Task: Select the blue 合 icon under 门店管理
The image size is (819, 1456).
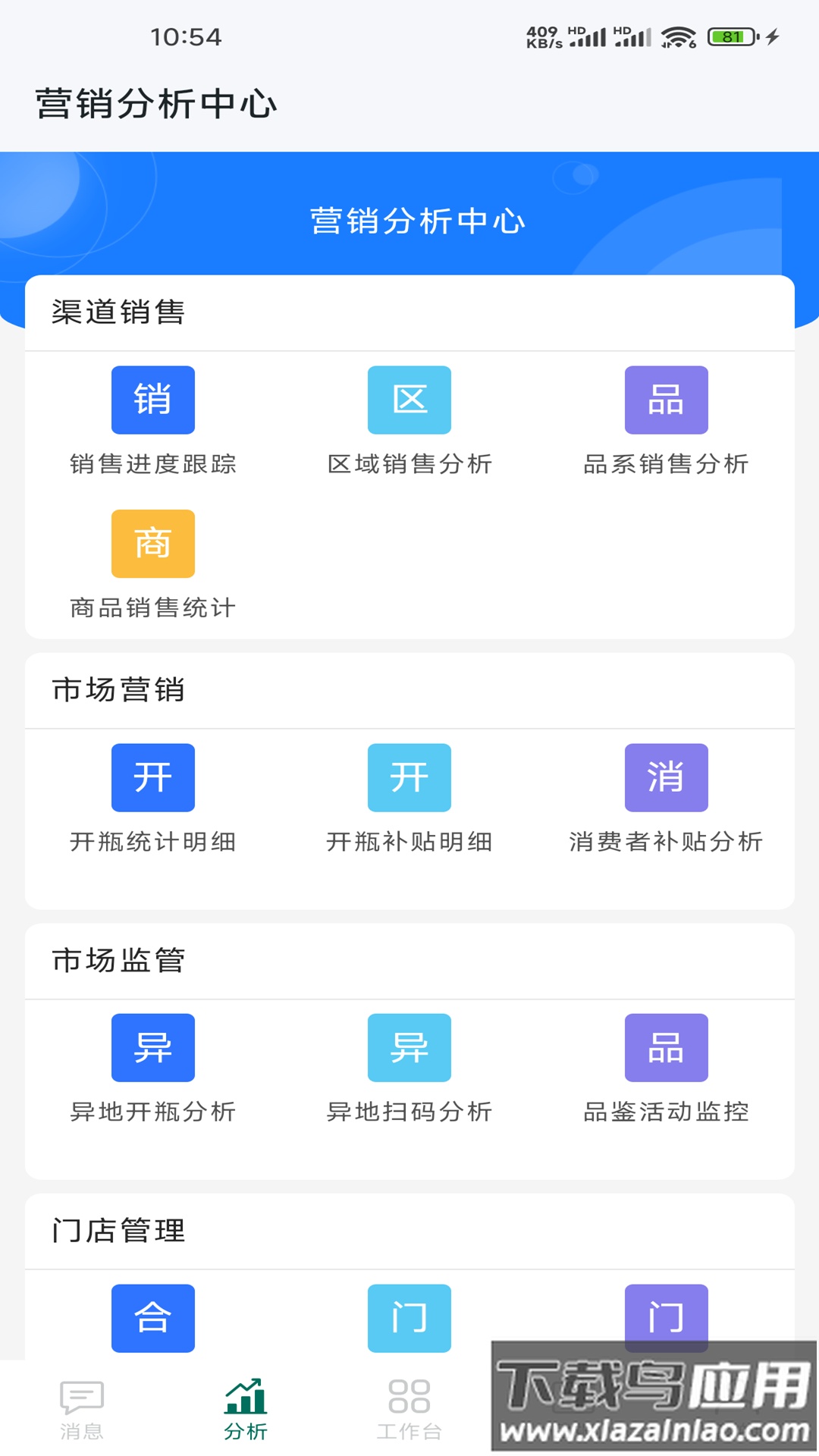Action: point(152,1318)
